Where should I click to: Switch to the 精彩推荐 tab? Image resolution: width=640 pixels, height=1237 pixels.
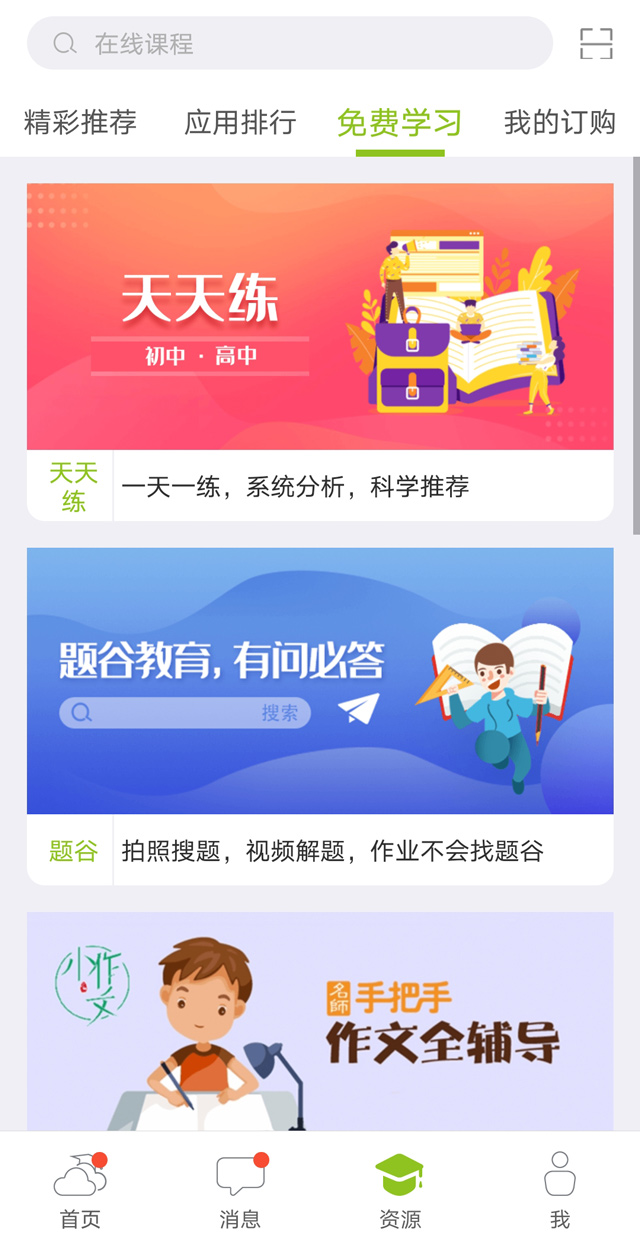tap(80, 123)
